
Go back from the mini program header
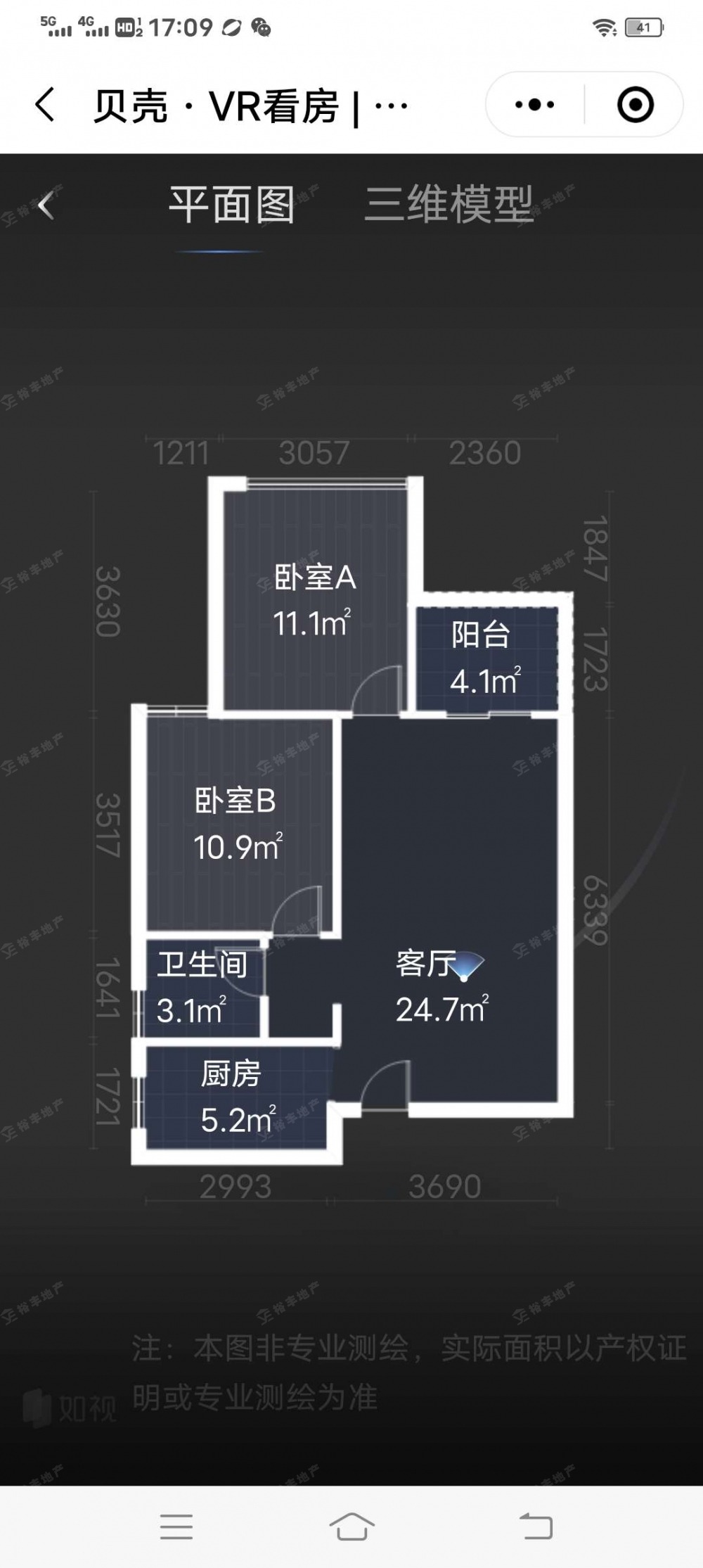click(x=45, y=106)
